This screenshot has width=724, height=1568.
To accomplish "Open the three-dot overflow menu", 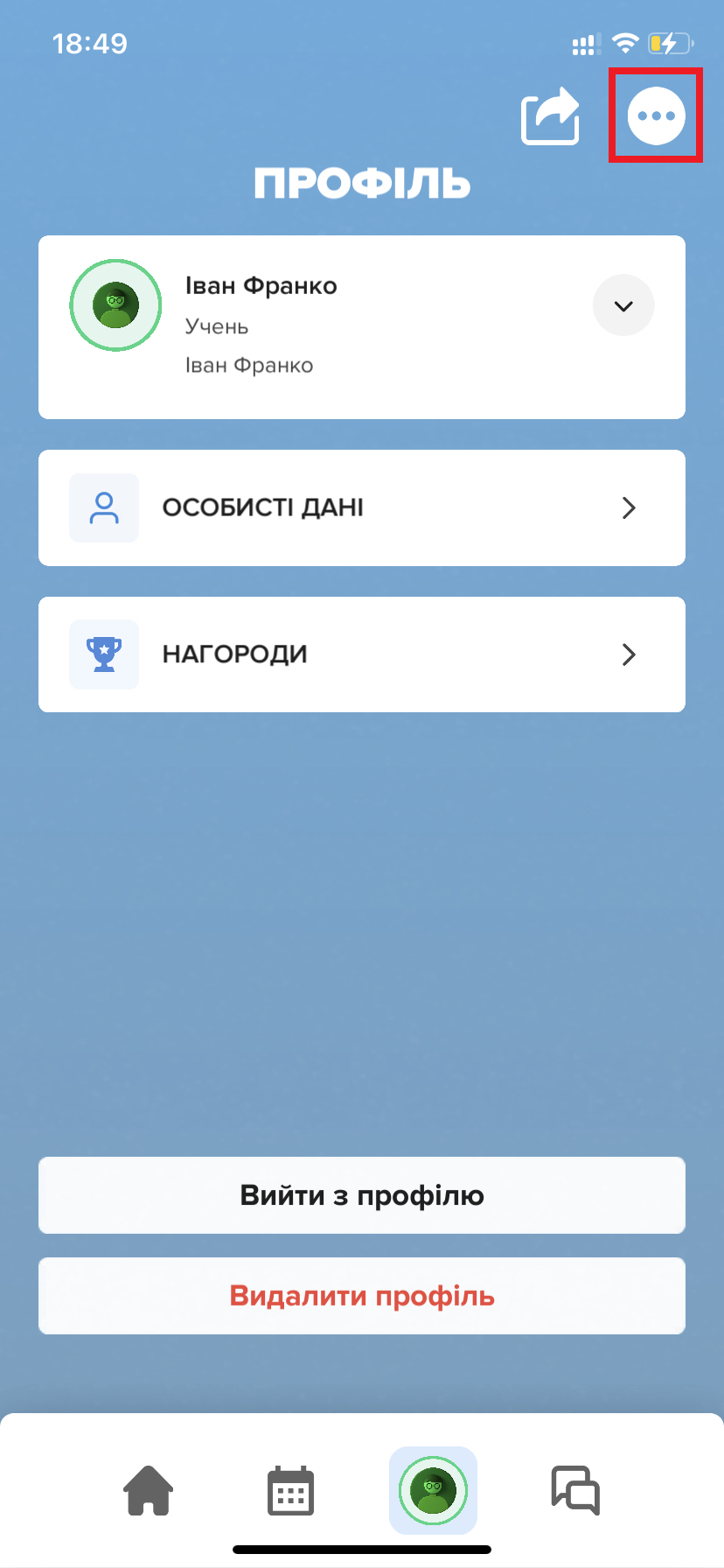I will [x=656, y=115].
